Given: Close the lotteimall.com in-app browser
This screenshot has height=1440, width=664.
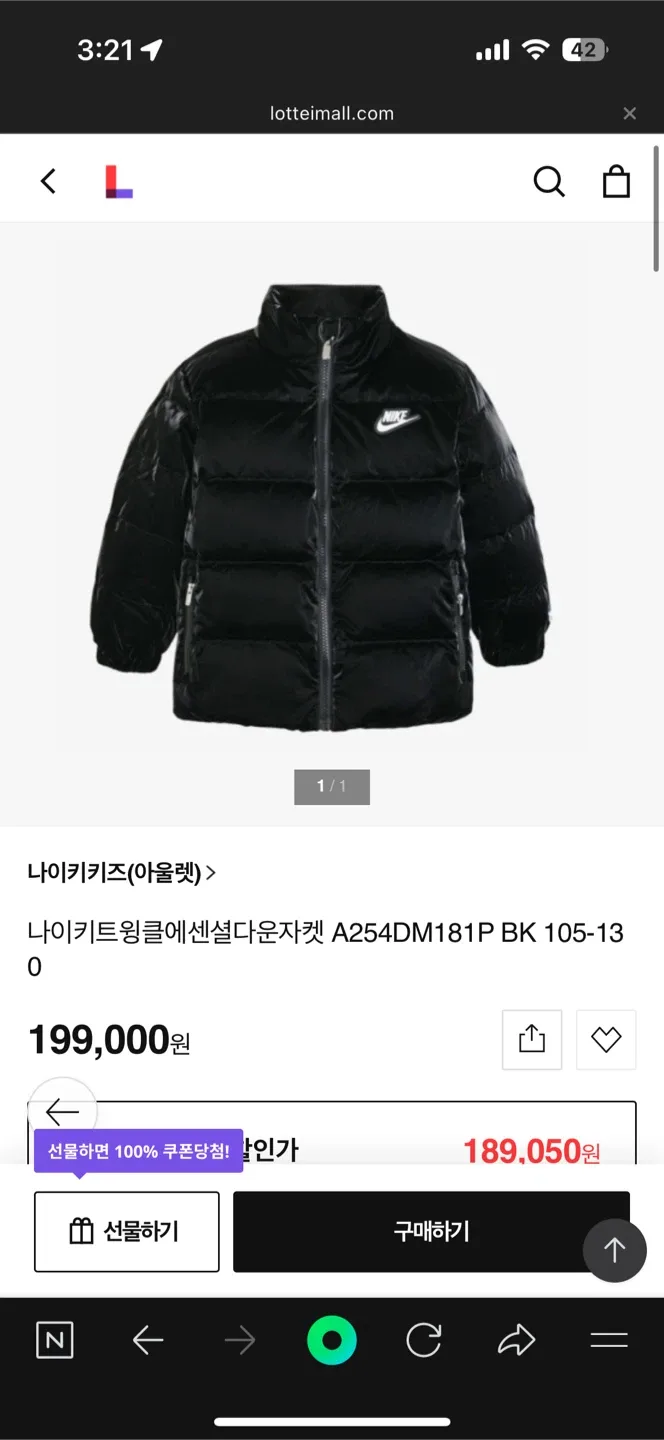Looking at the screenshot, I should click(629, 113).
